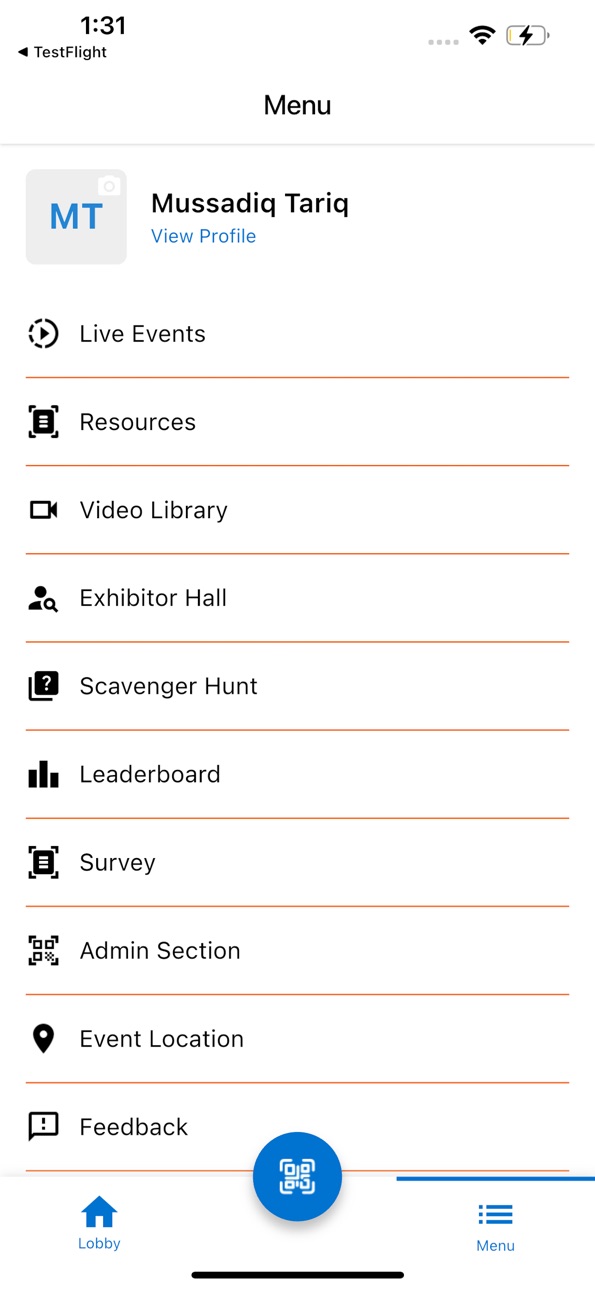
Task: Open the Feedback row
Action: pyautogui.click(x=297, y=1127)
